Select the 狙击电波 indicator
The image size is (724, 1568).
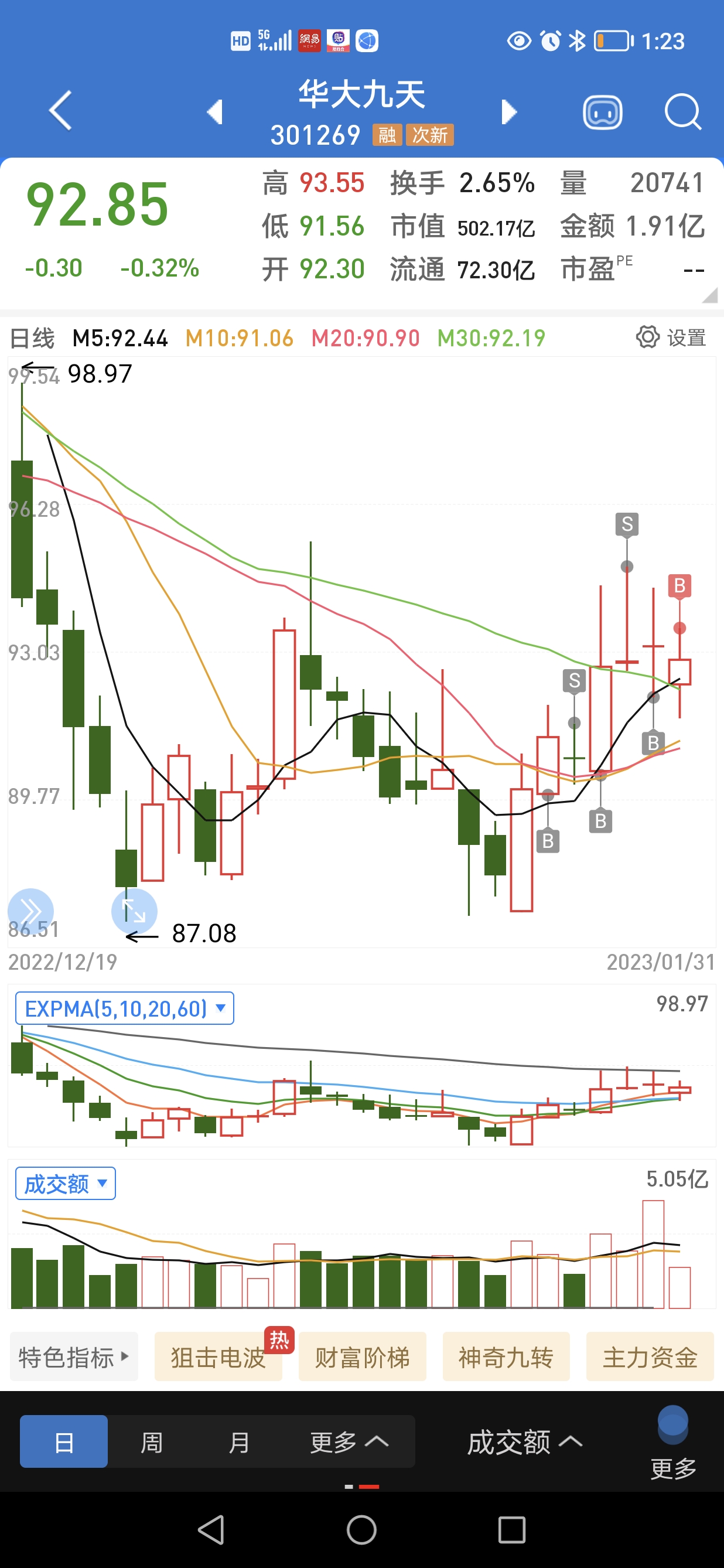[x=218, y=1357]
